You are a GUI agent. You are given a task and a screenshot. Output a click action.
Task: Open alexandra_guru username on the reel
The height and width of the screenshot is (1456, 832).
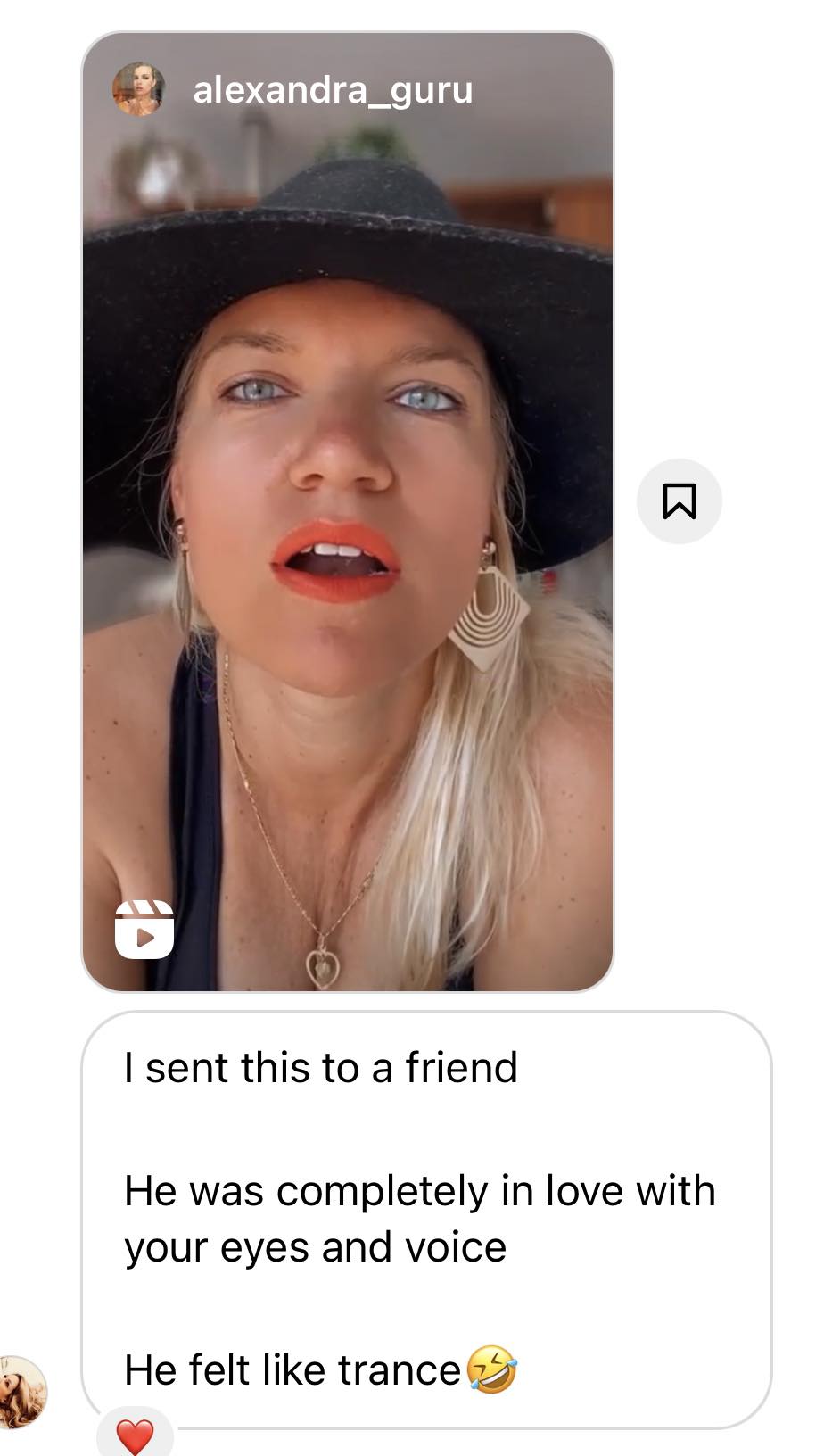tap(333, 90)
